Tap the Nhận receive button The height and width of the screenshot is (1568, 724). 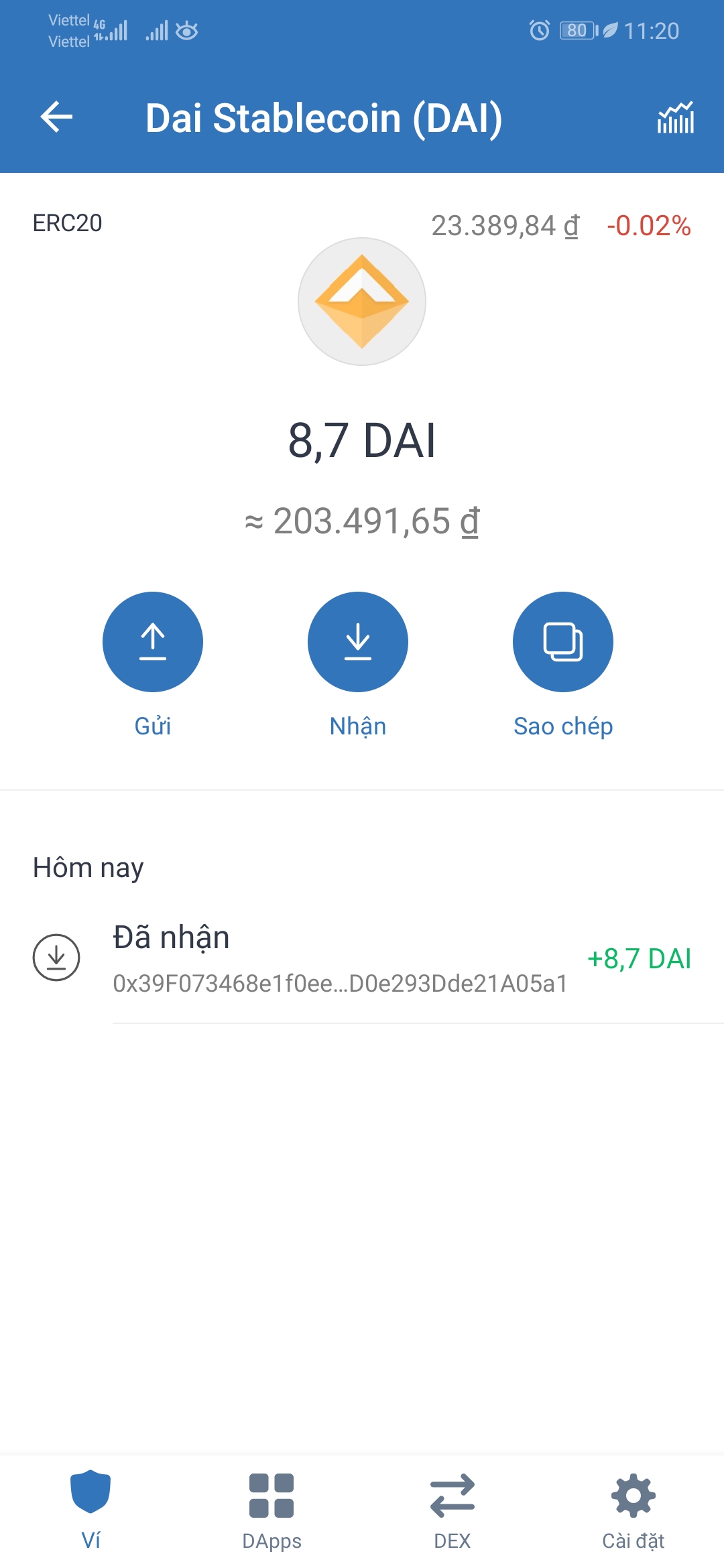358,642
